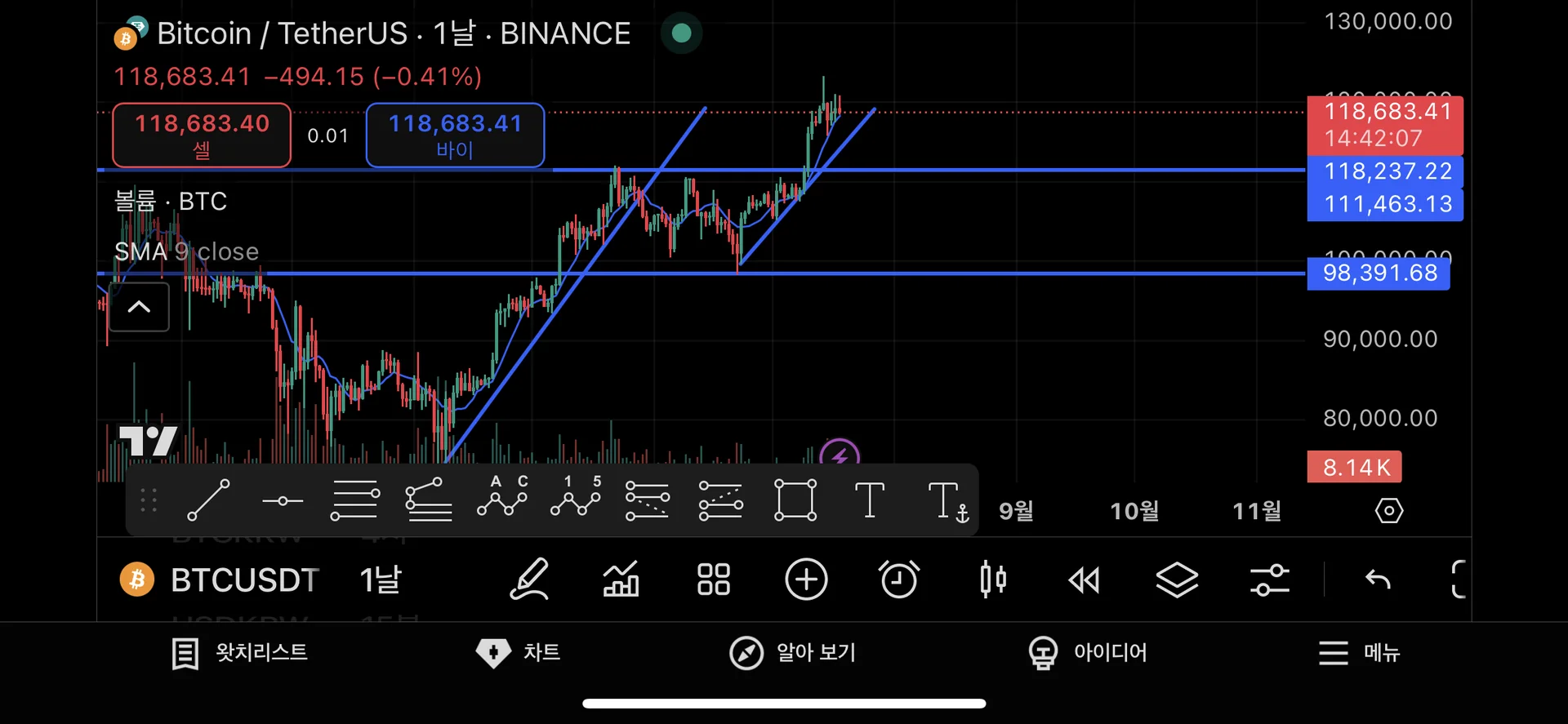
Task: Collapse the indicator legend with the chevron
Action: pyautogui.click(x=139, y=307)
